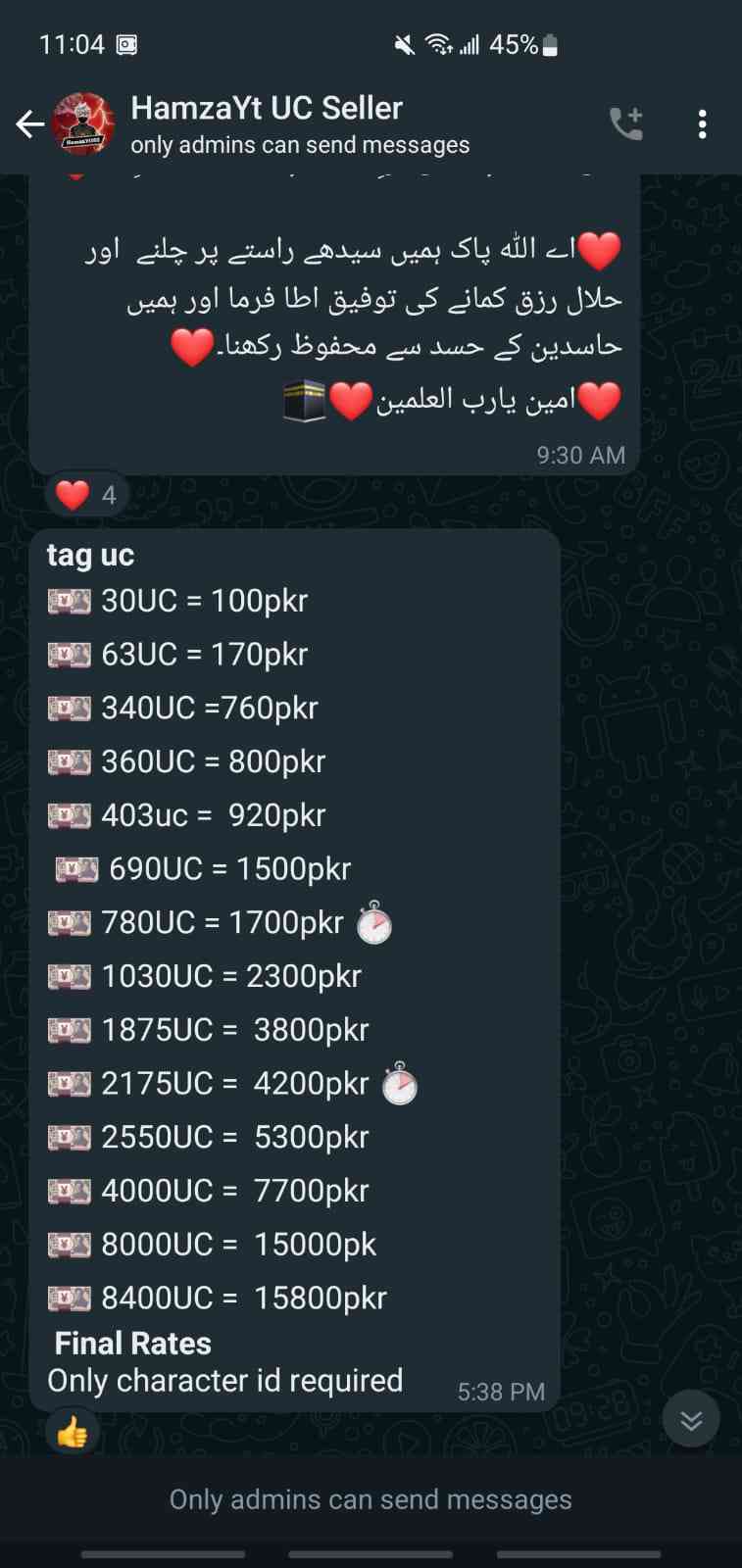View thumbs-up reaction on tag uc message
742x1568 pixels.
click(73, 1434)
